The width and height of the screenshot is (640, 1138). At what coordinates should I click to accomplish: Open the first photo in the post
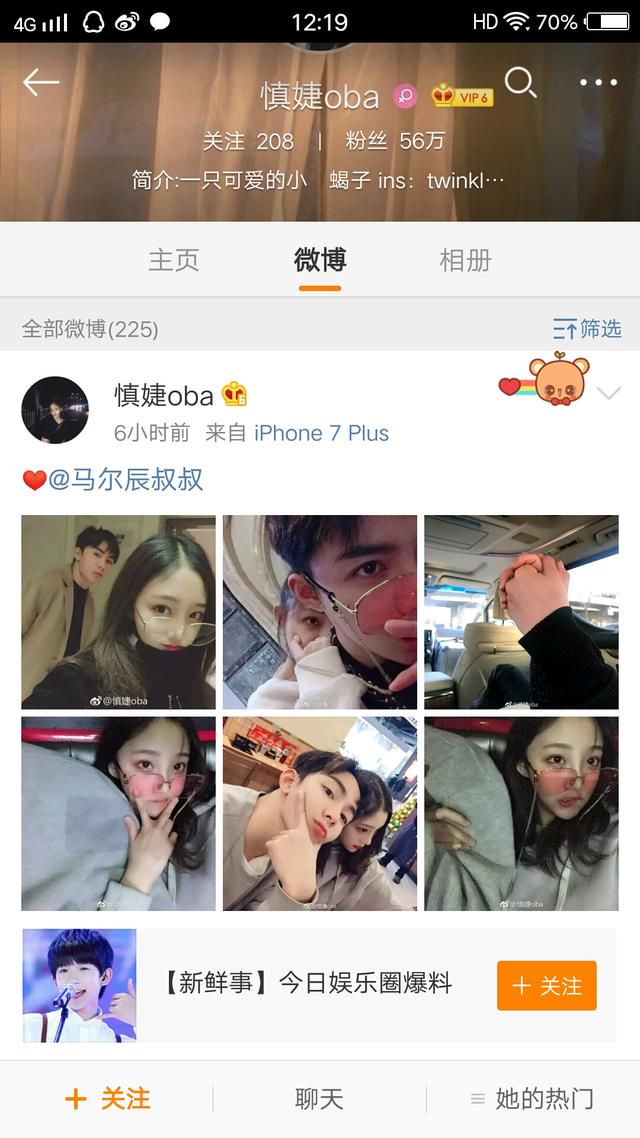[118, 612]
